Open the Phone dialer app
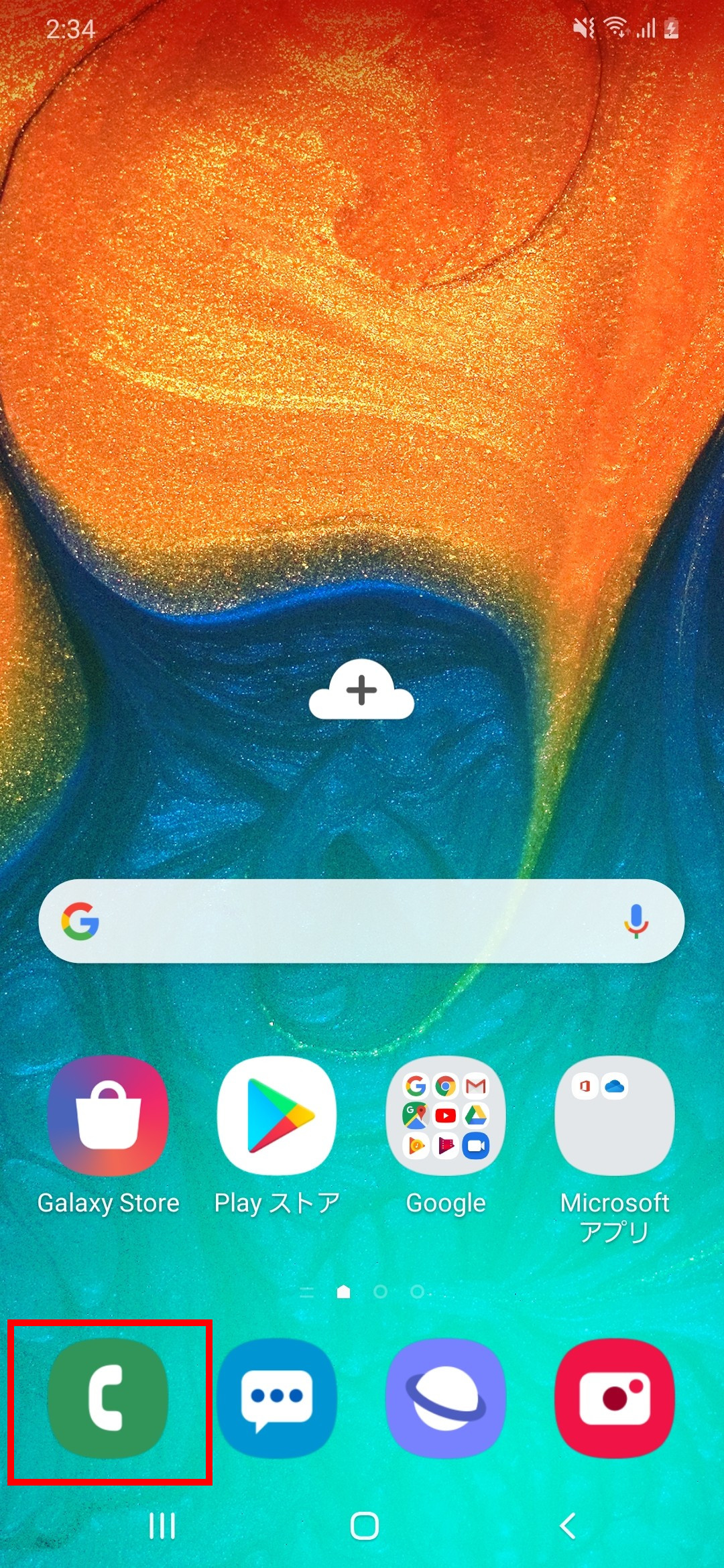This screenshot has width=724, height=1568. 108,1398
